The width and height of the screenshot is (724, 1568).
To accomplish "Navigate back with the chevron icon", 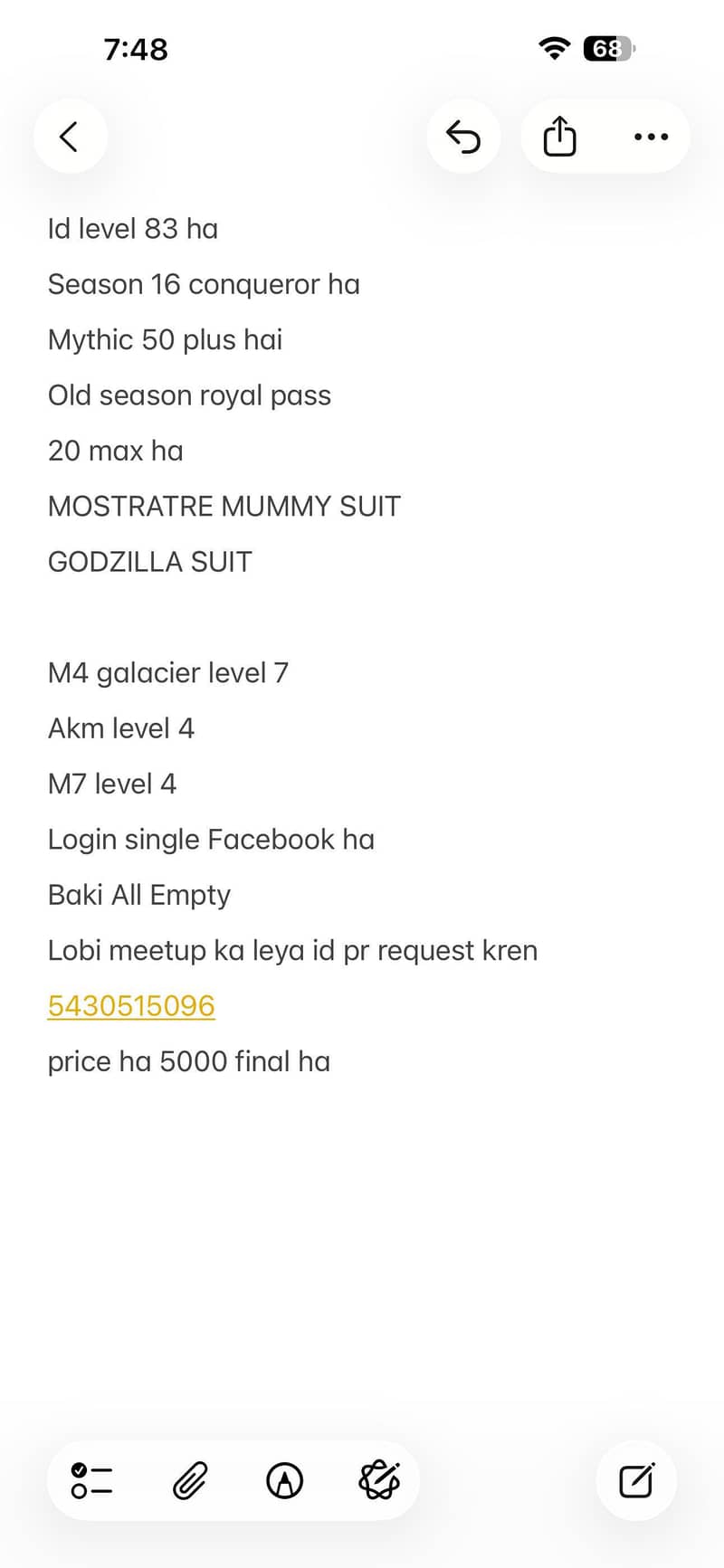I will click(70, 137).
